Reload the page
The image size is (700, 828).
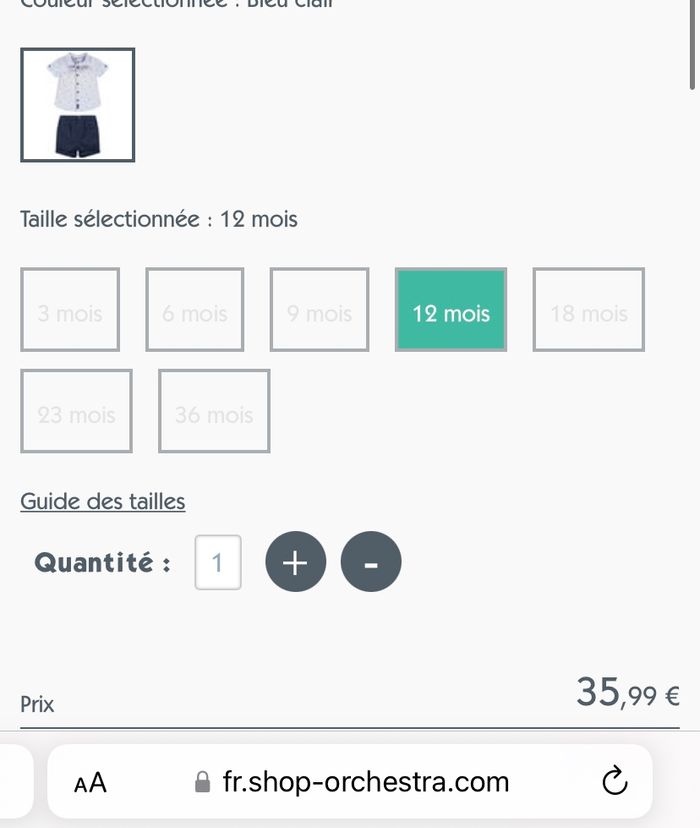coord(615,781)
